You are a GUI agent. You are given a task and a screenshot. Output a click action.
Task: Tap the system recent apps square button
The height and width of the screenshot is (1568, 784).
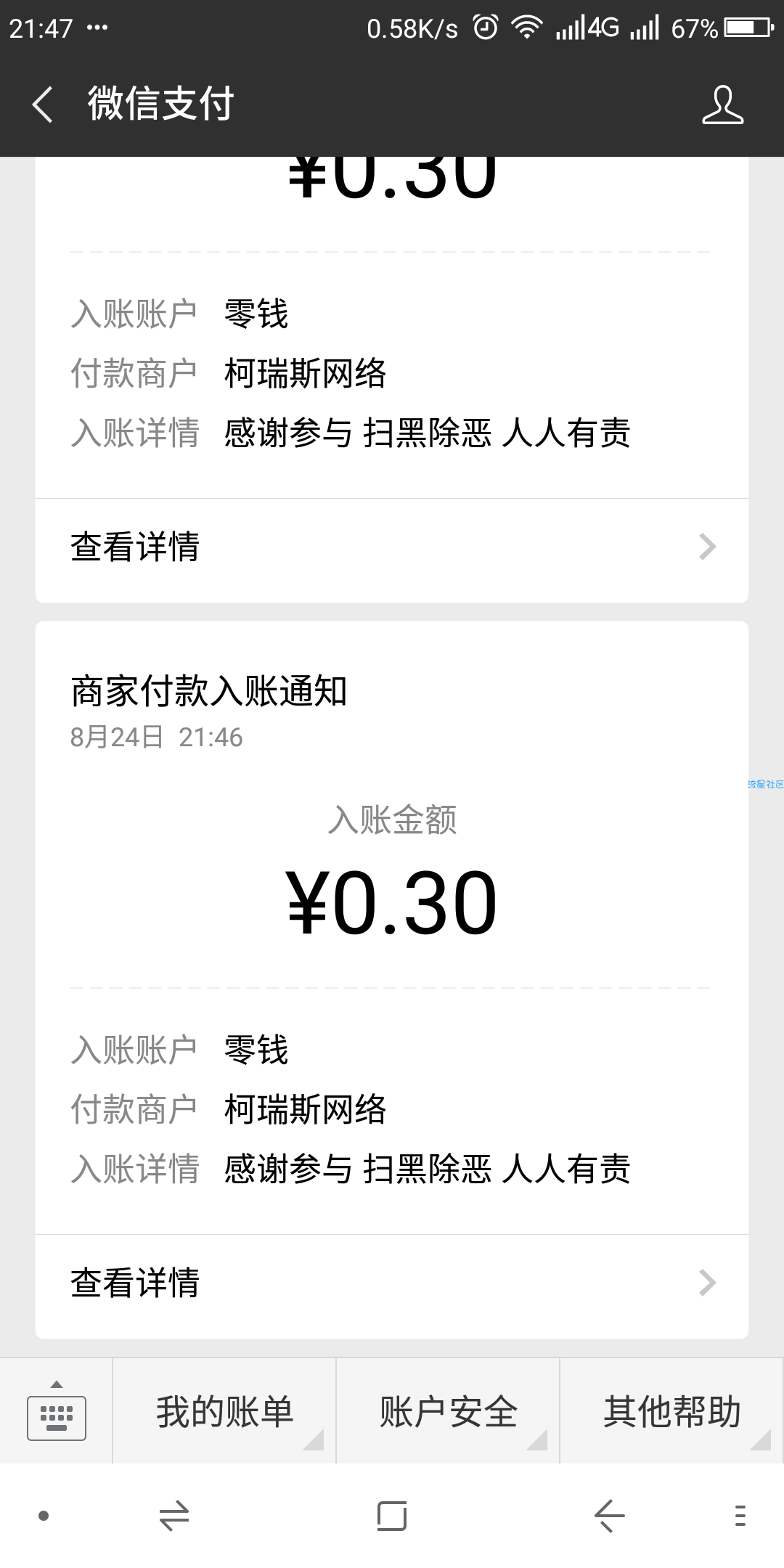tap(392, 1516)
